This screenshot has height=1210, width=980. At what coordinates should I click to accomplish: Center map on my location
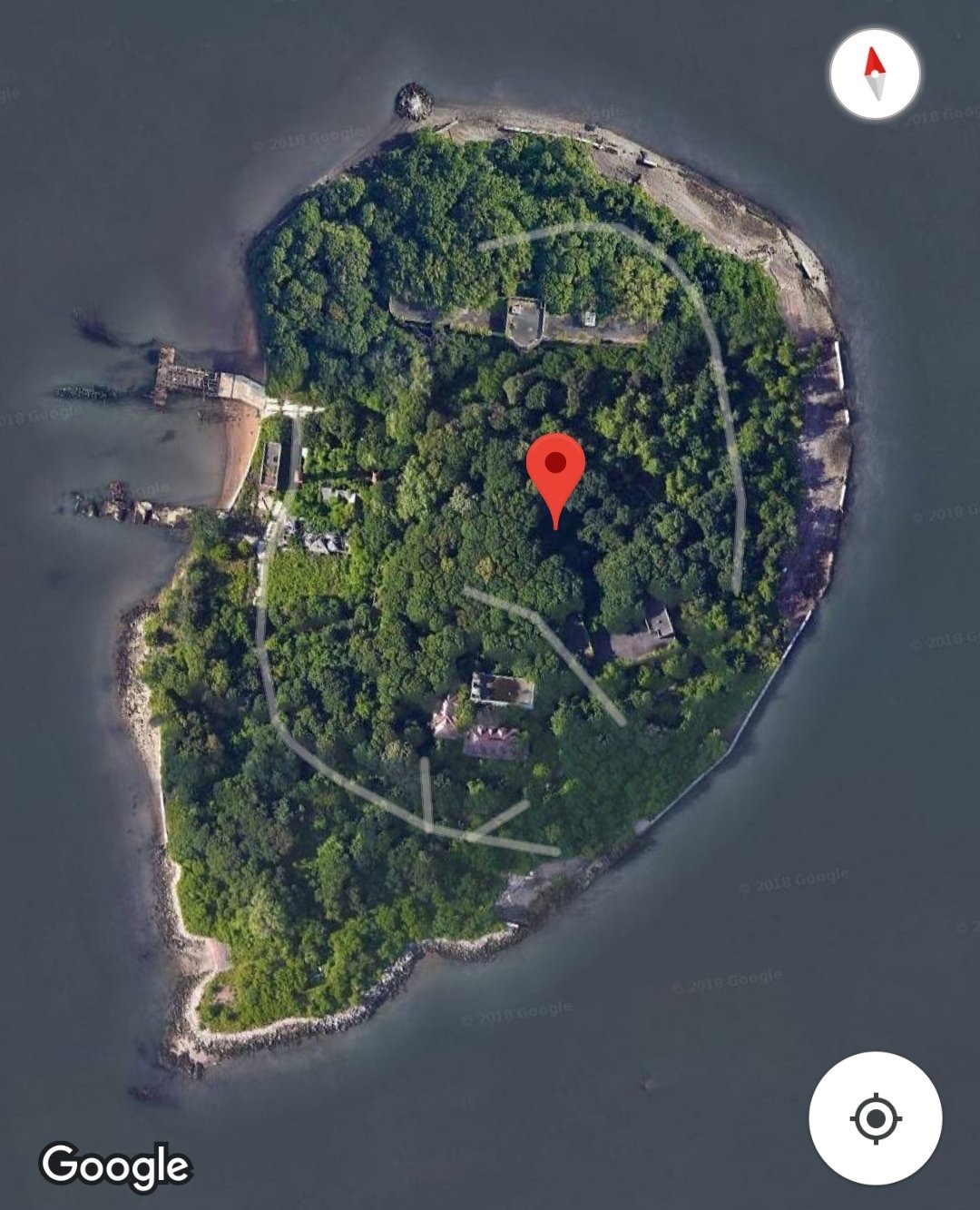point(875,1117)
